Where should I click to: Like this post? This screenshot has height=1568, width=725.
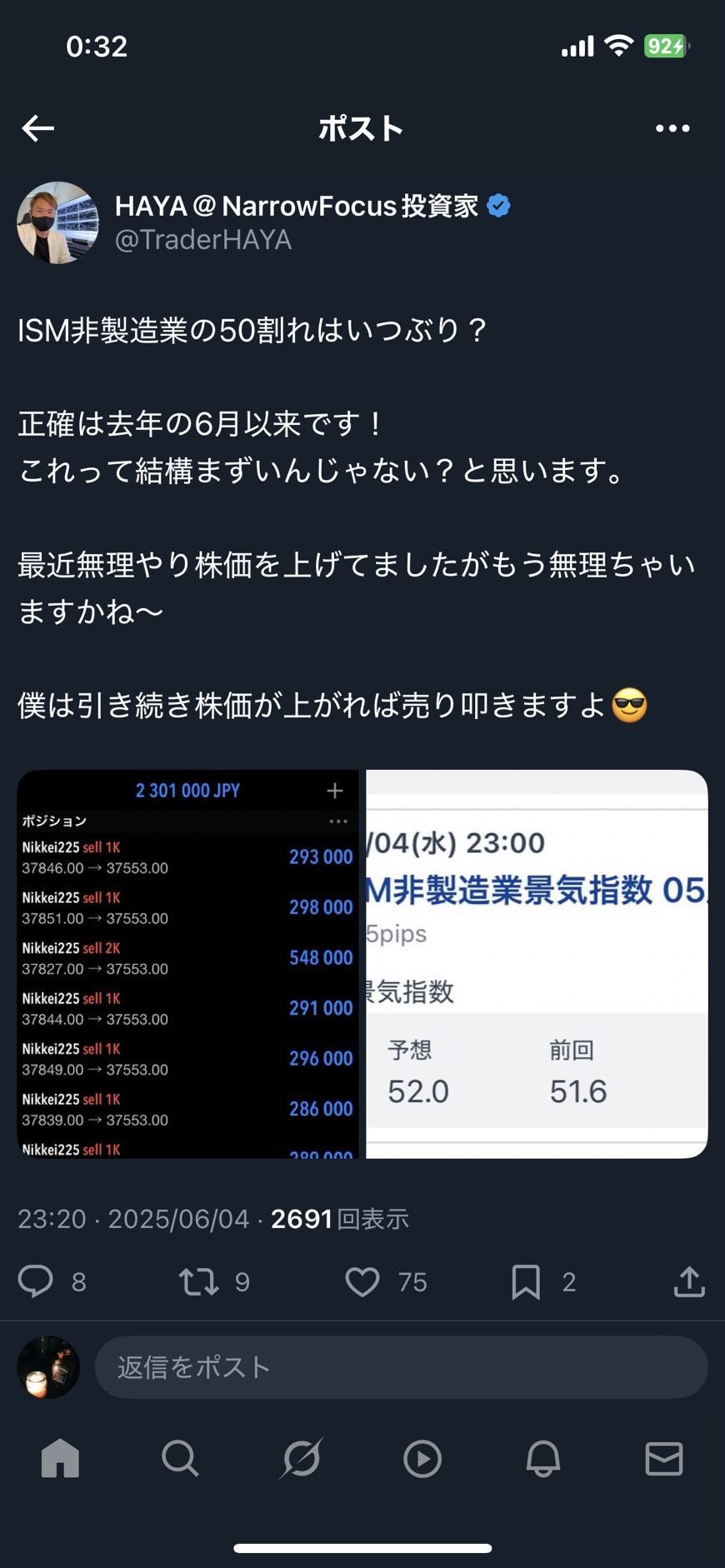[x=362, y=1281]
